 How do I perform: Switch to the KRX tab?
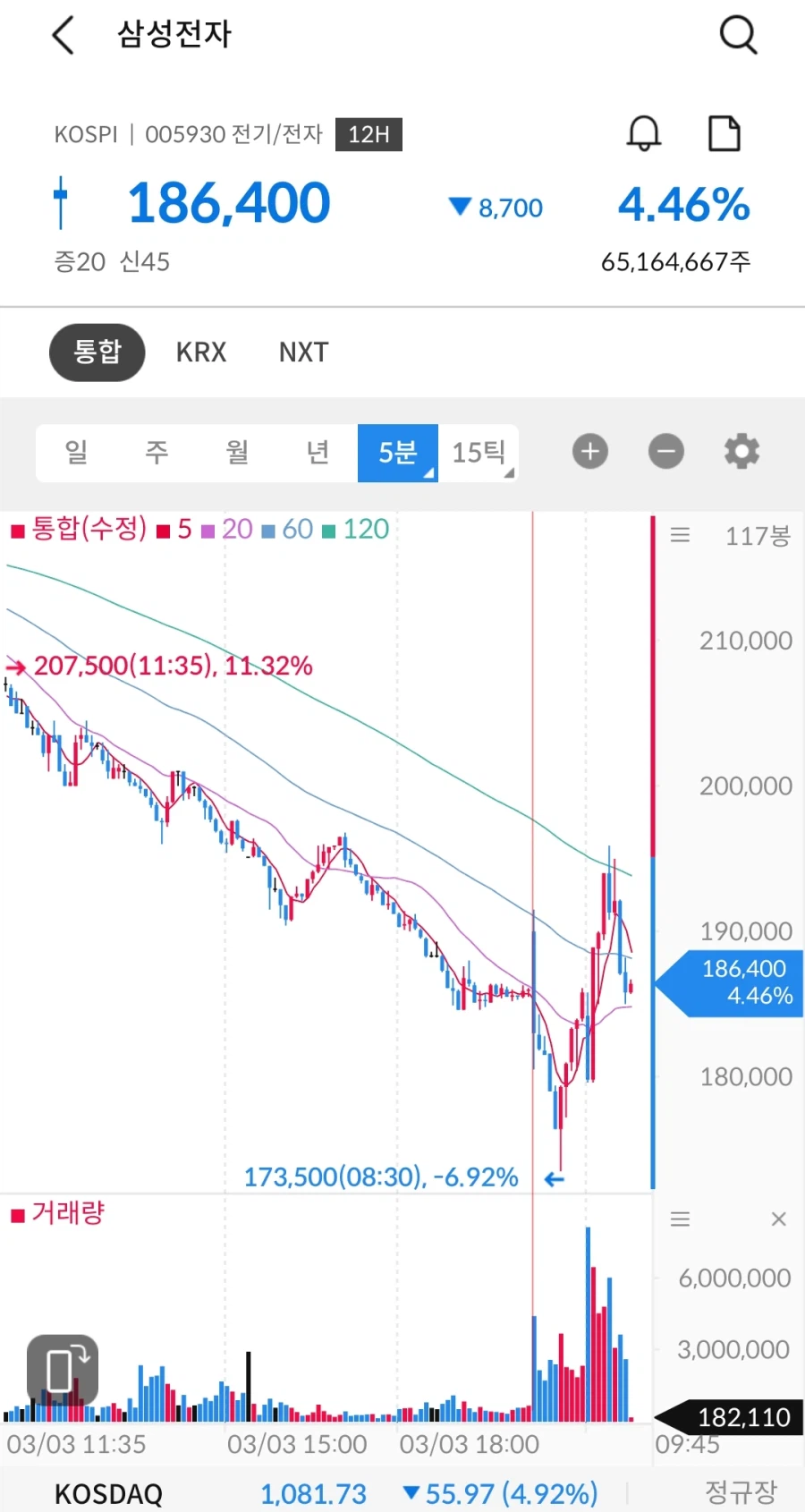click(x=201, y=352)
